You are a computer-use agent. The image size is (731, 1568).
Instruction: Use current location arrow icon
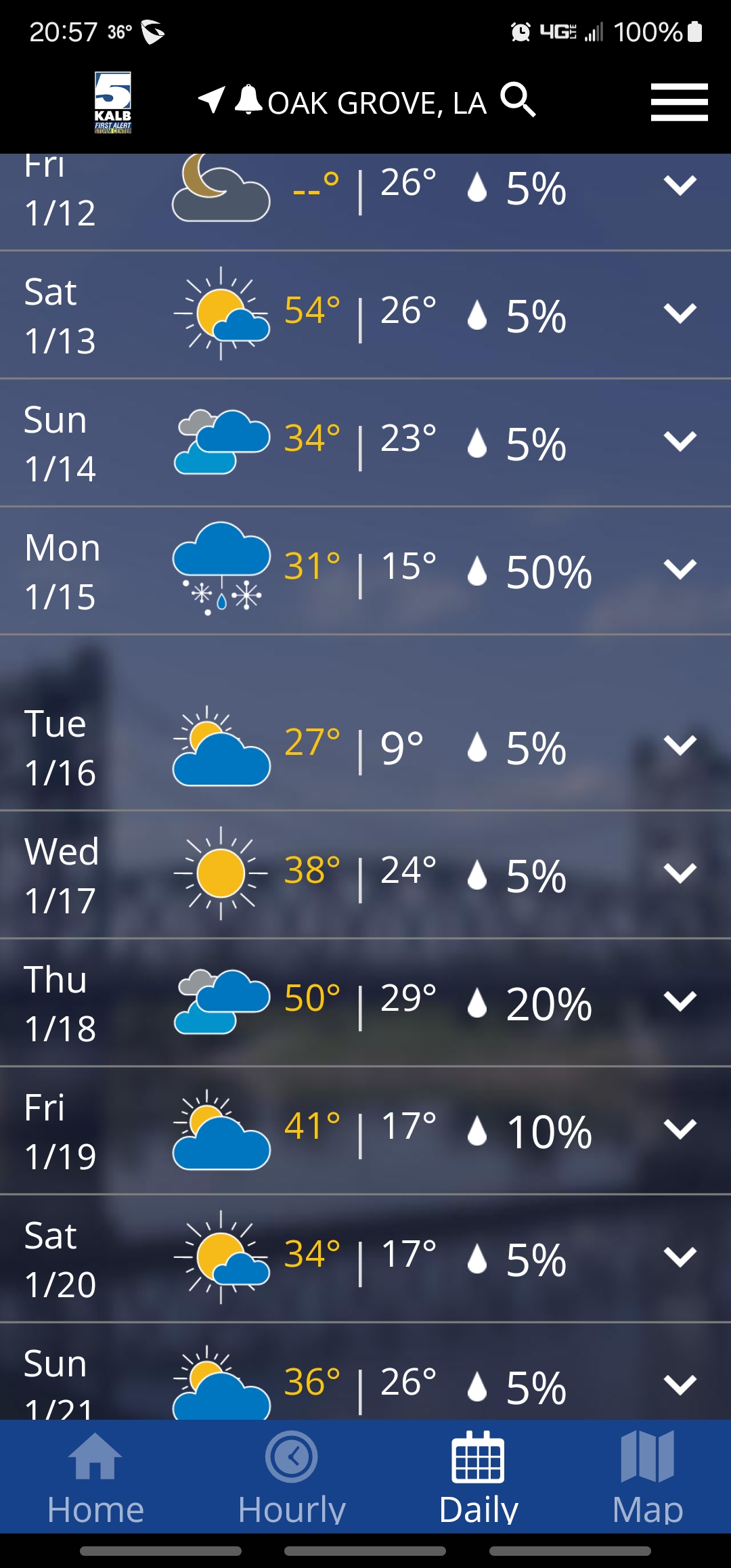[211, 100]
